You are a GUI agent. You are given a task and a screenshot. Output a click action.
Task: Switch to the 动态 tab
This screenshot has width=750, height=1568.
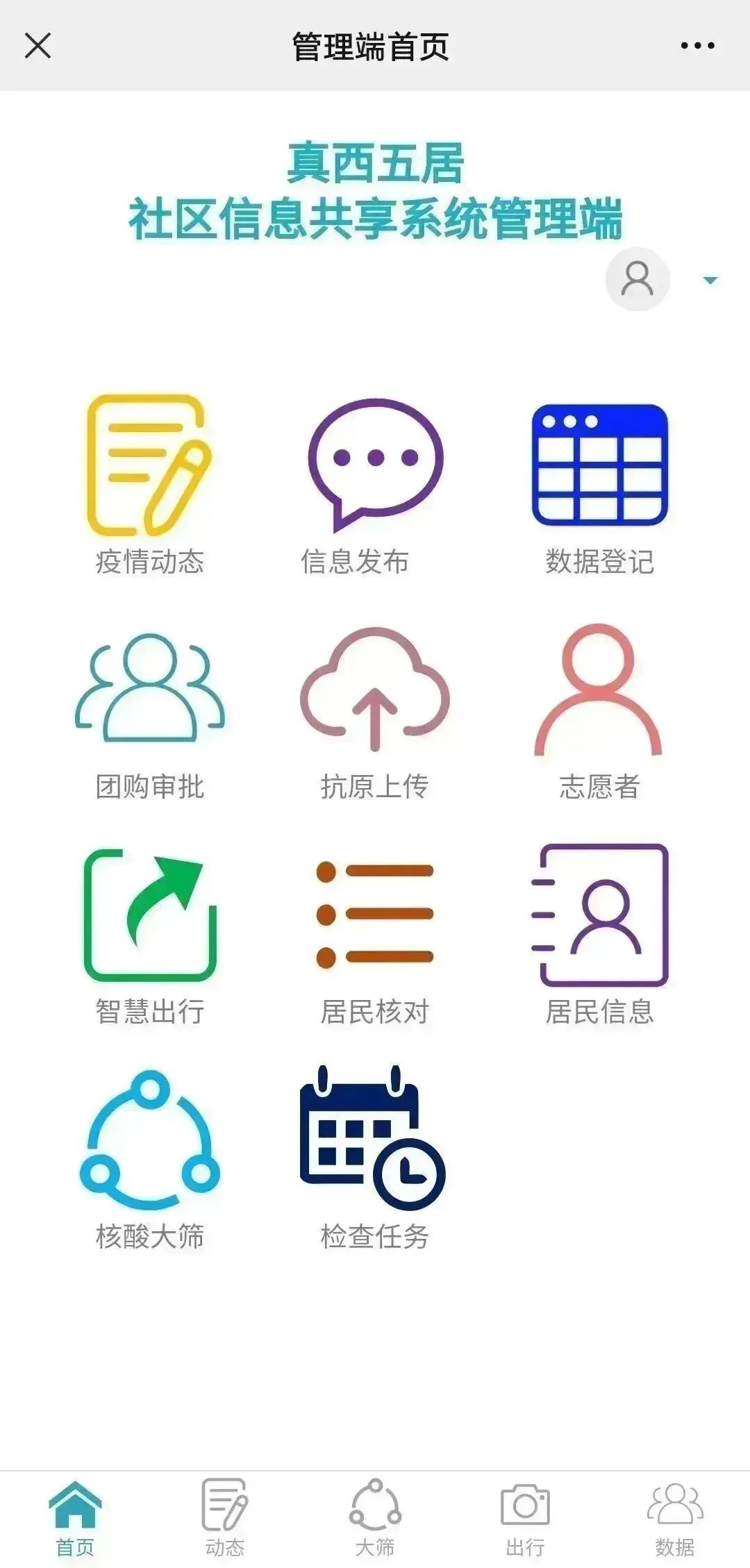pyautogui.click(x=225, y=1517)
